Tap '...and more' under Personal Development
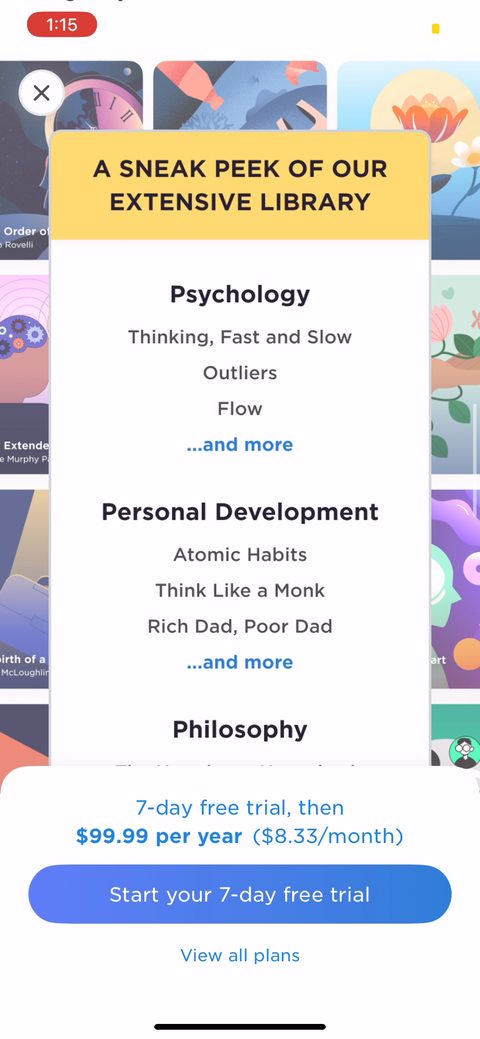This screenshot has height=1039, width=480. pos(240,662)
